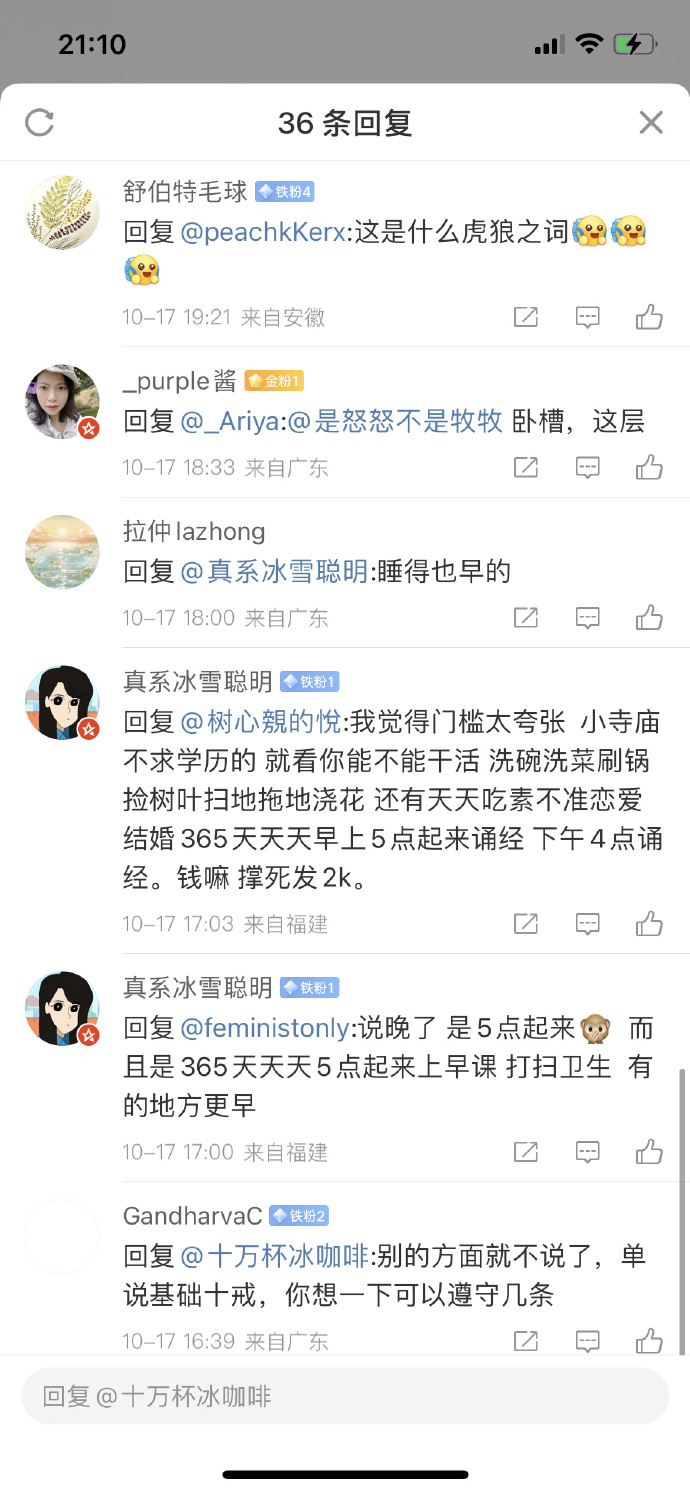Refresh the 36 replies list
This screenshot has width=690, height=1493.
pos(39,123)
